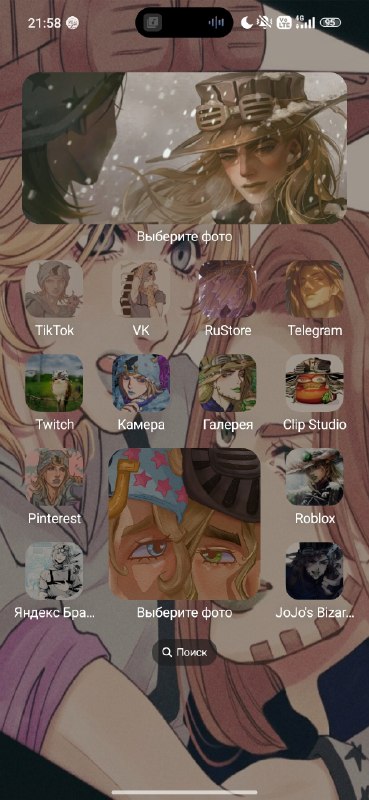Open the music pill in the status bar

tap(184, 22)
